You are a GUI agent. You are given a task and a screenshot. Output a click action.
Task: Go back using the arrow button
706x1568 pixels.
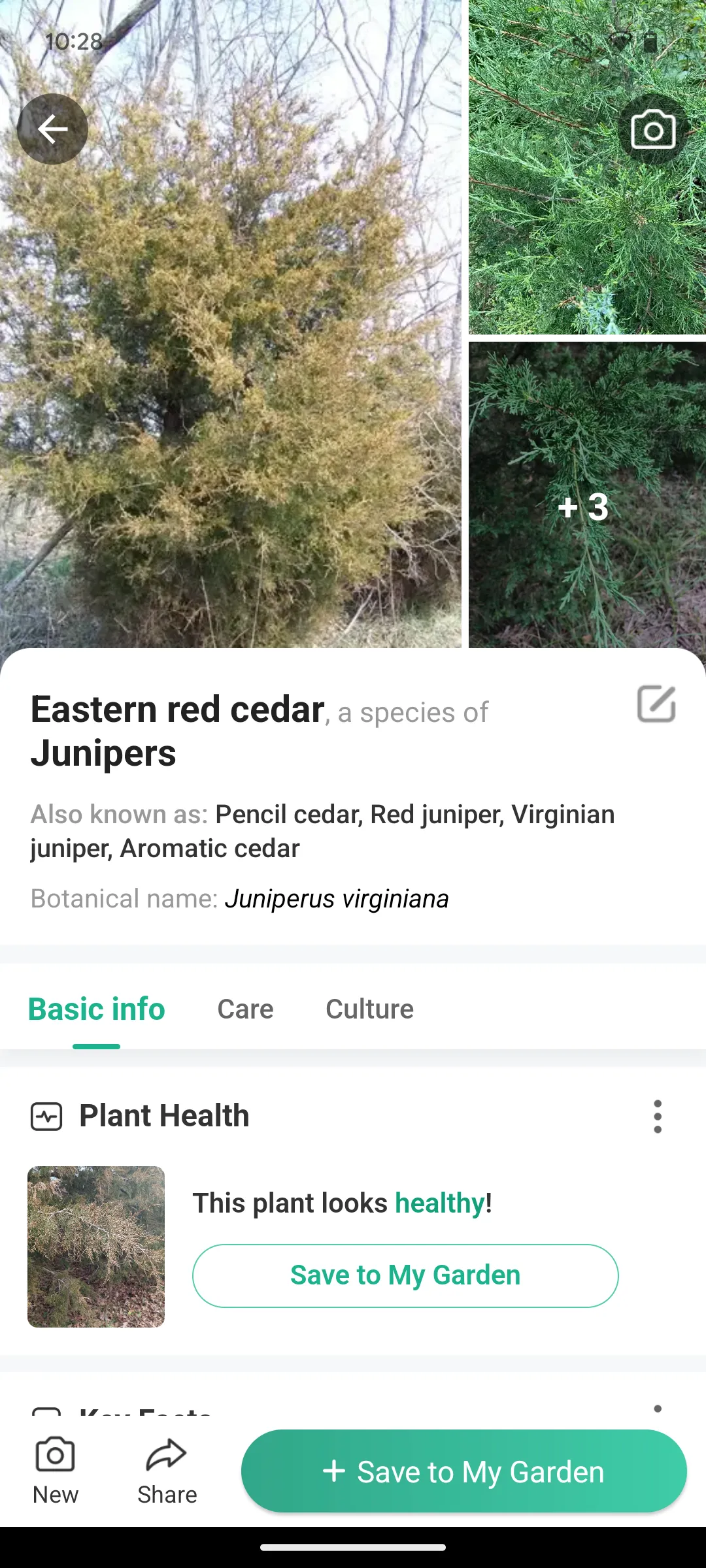(x=52, y=129)
